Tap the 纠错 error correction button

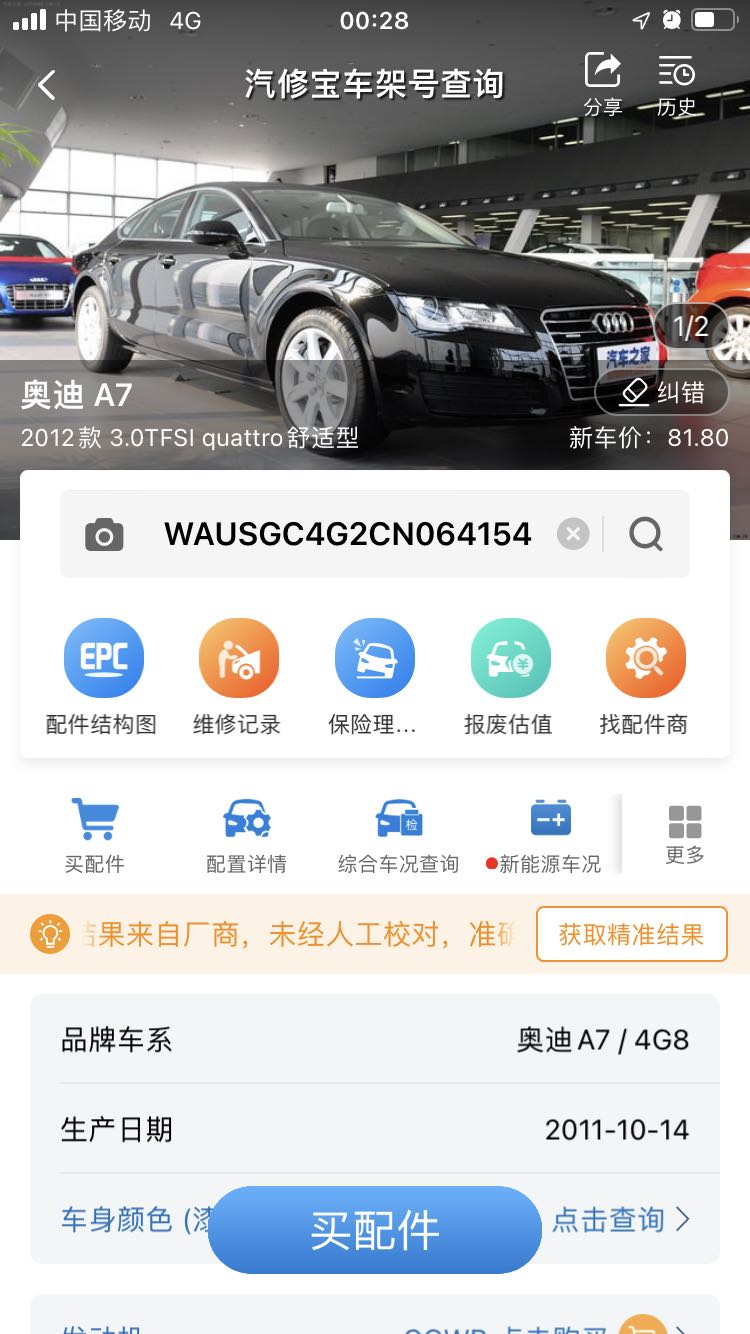point(662,393)
